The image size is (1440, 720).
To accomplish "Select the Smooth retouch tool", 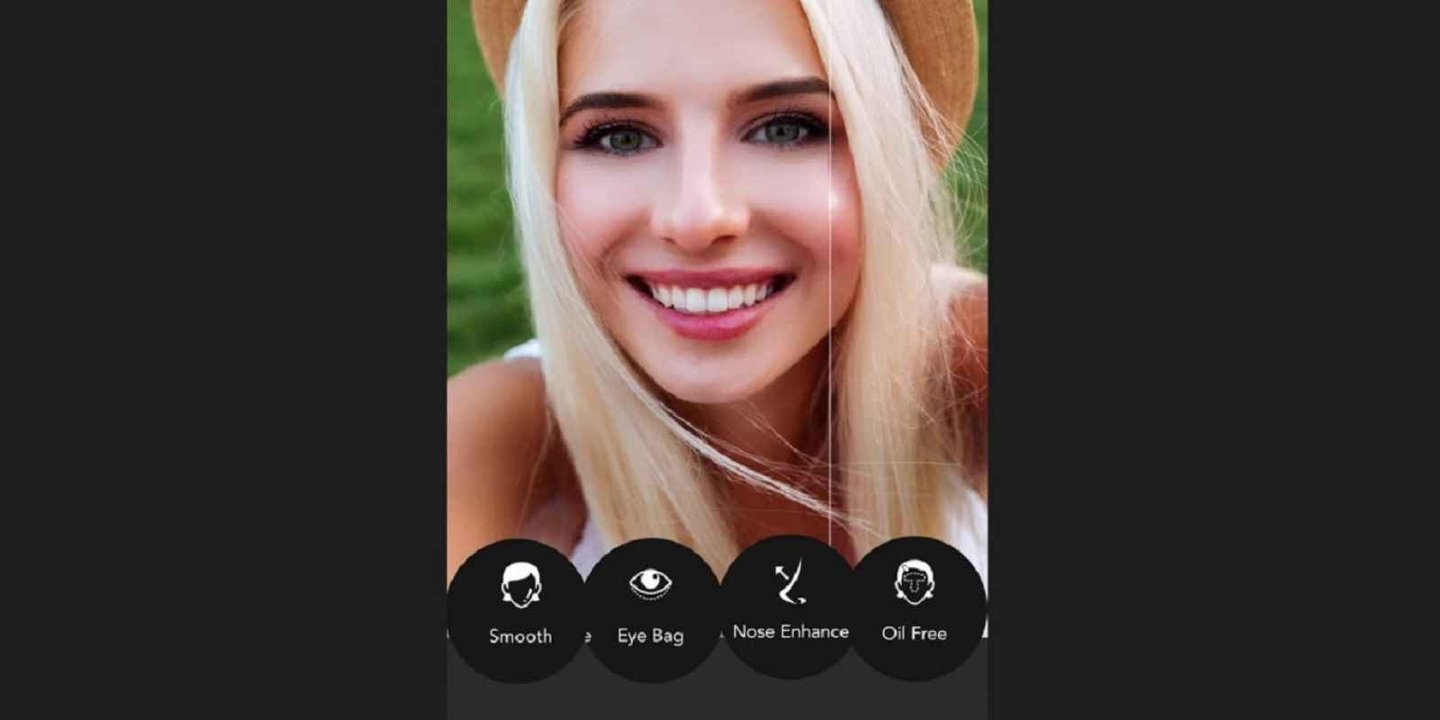I will pyautogui.click(x=518, y=608).
